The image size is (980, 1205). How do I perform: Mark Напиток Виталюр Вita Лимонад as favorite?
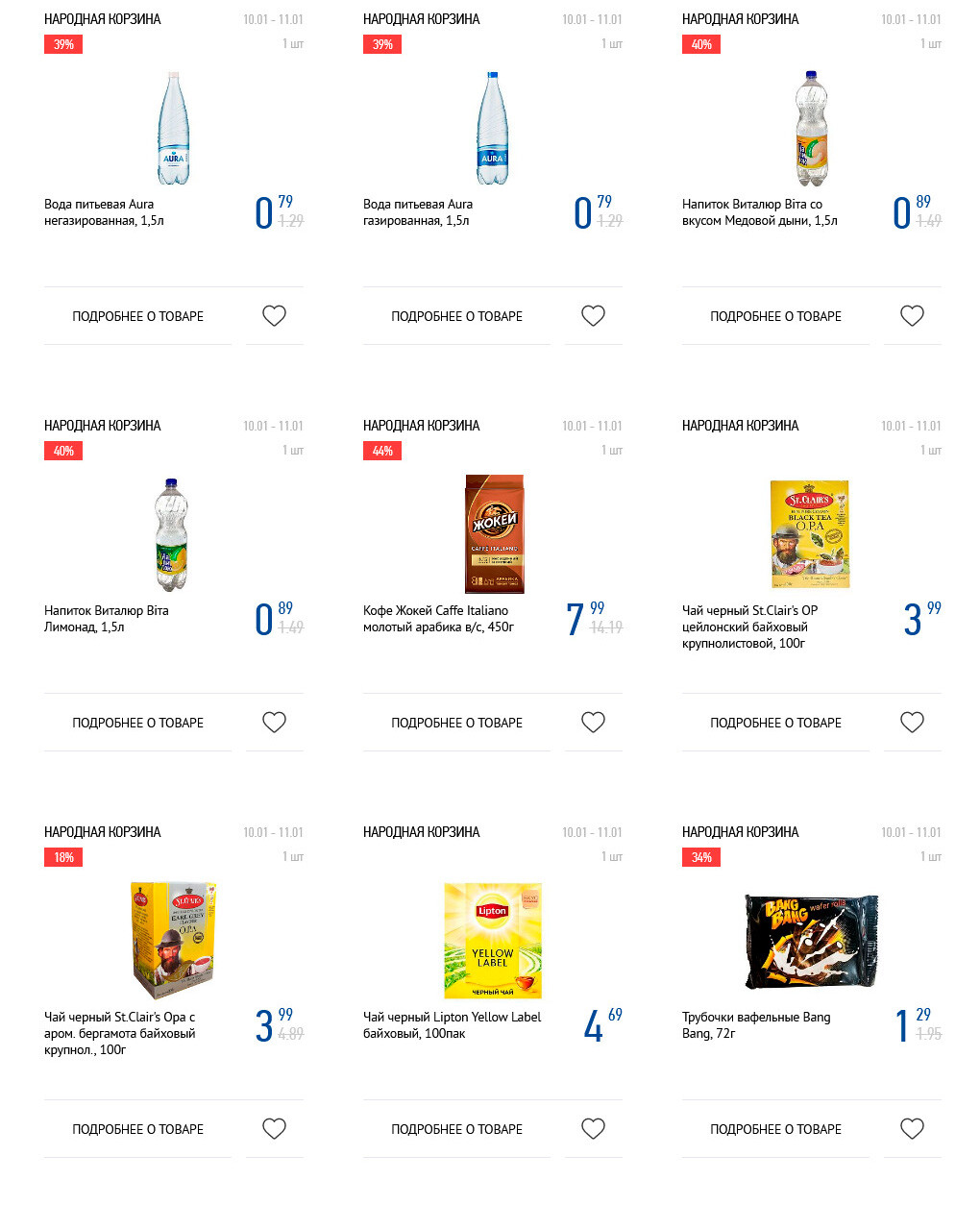coord(274,723)
